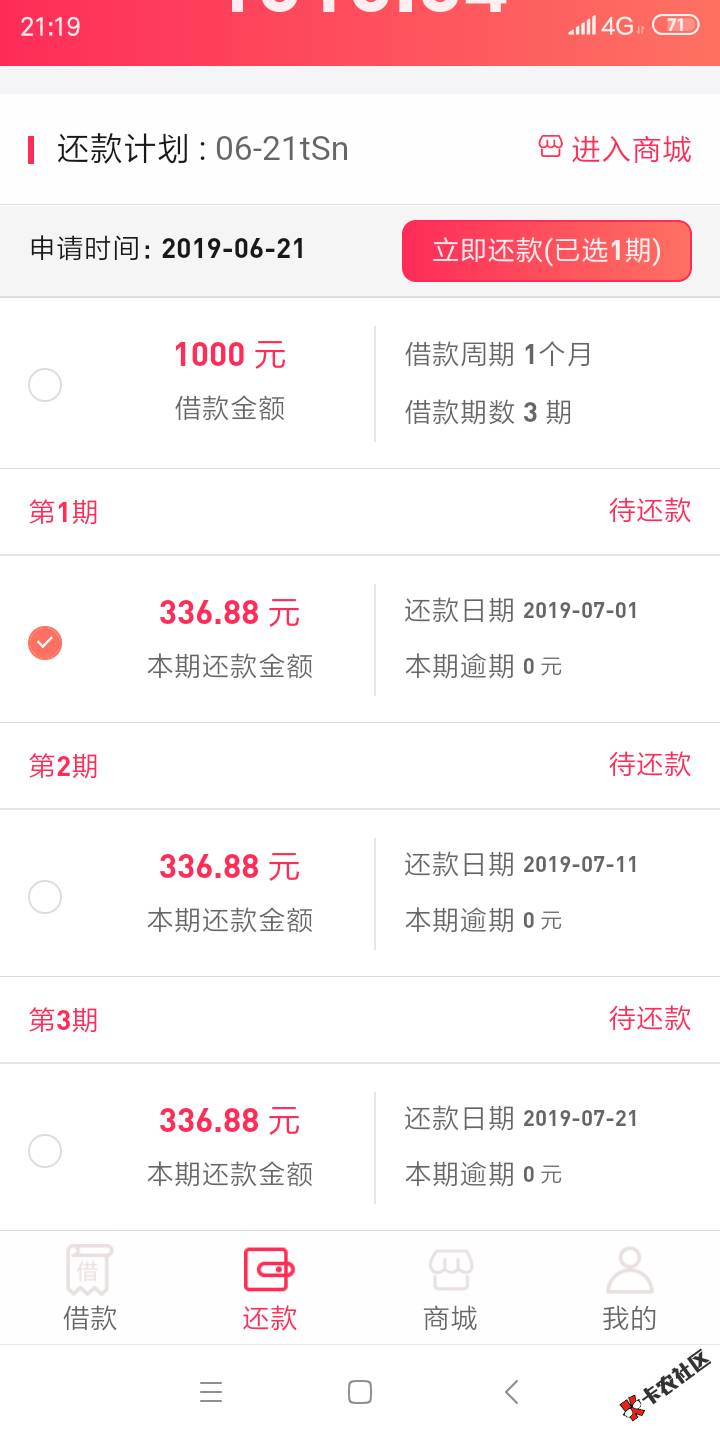The width and height of the screenshot is (720, 1440).
Task: Open the 我的 tab
Action: click(629, 1288)
